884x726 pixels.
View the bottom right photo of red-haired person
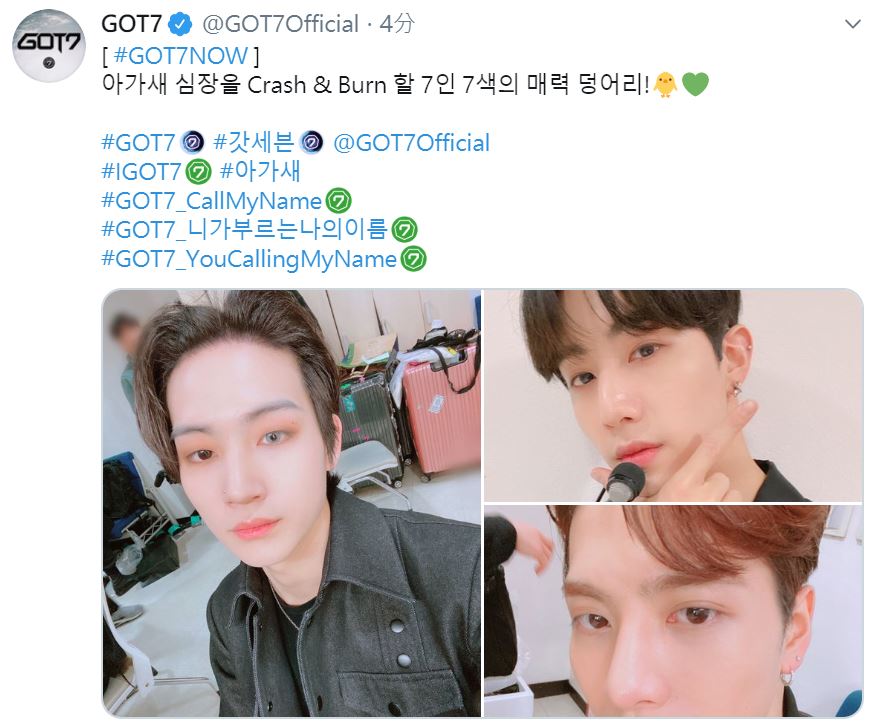point(673,611)
